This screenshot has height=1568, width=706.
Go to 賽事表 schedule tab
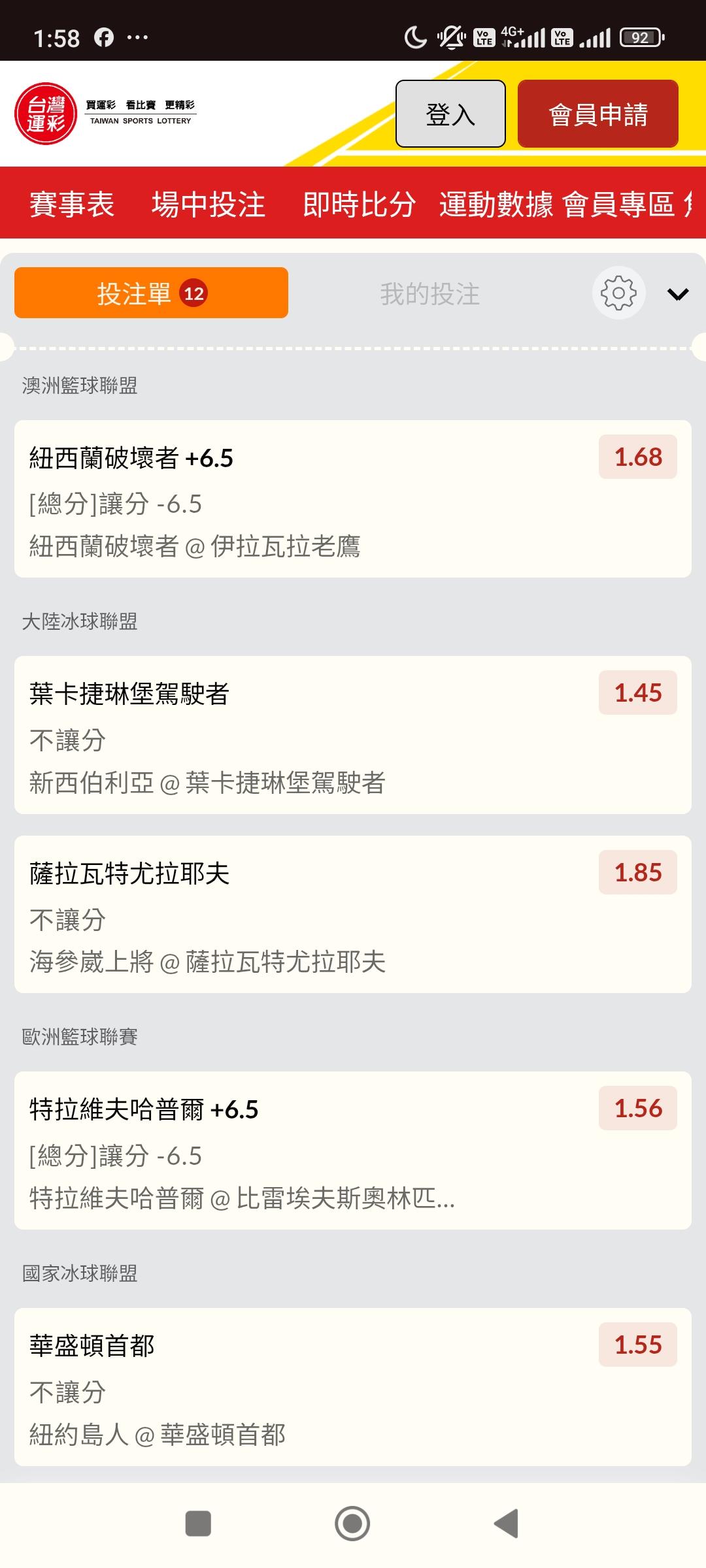point(72,204)
